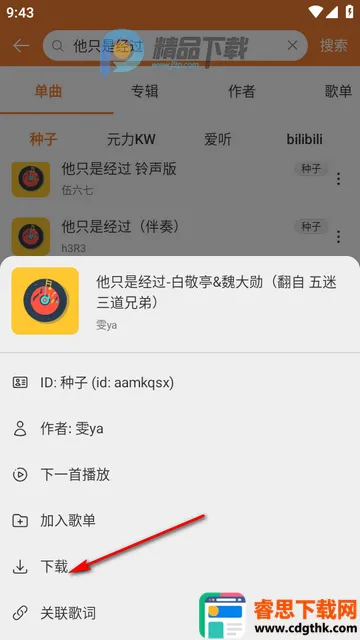Tap the back arrow beside the search box
The image size is (360, 640).
(21, 46)
